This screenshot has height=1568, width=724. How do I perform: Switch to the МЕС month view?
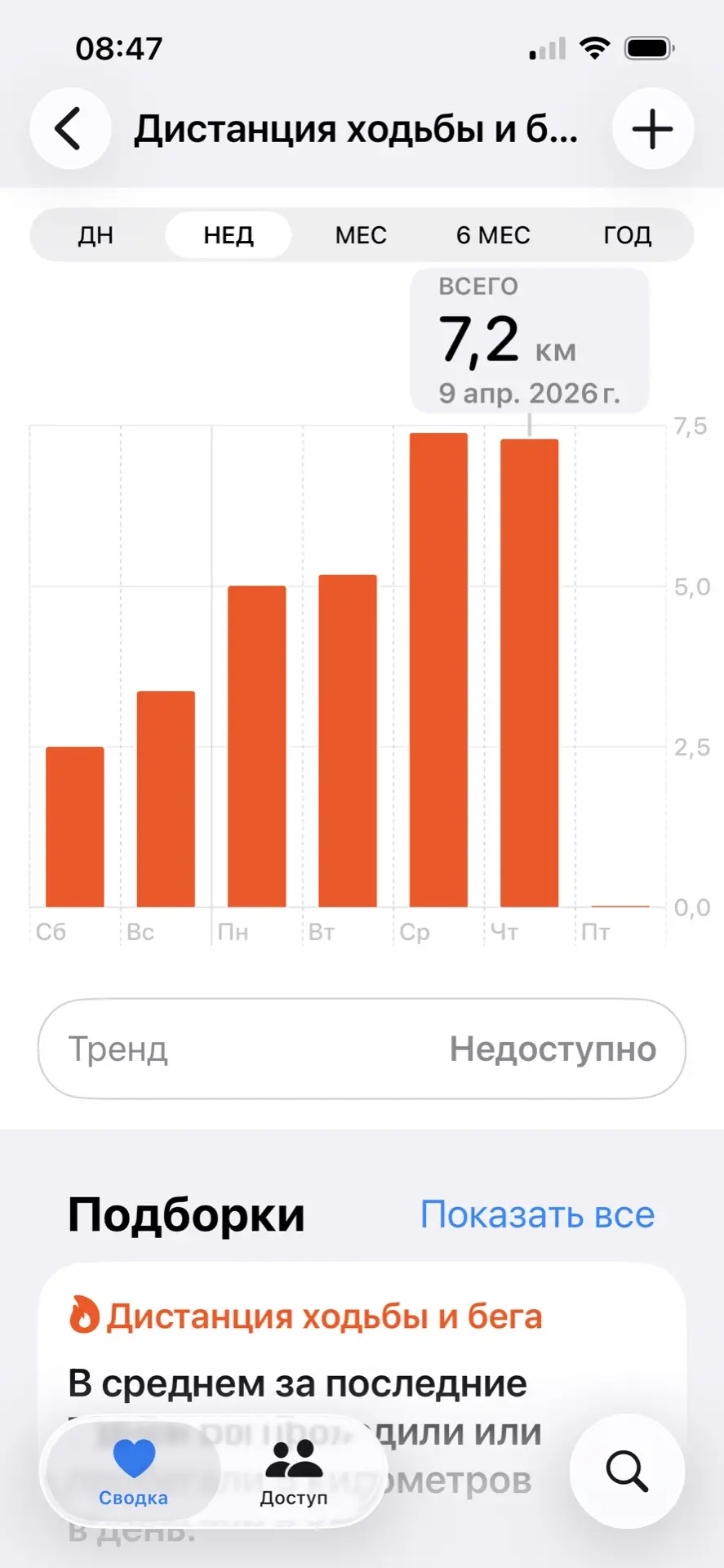pyautogui.click(x=361, y=235)
